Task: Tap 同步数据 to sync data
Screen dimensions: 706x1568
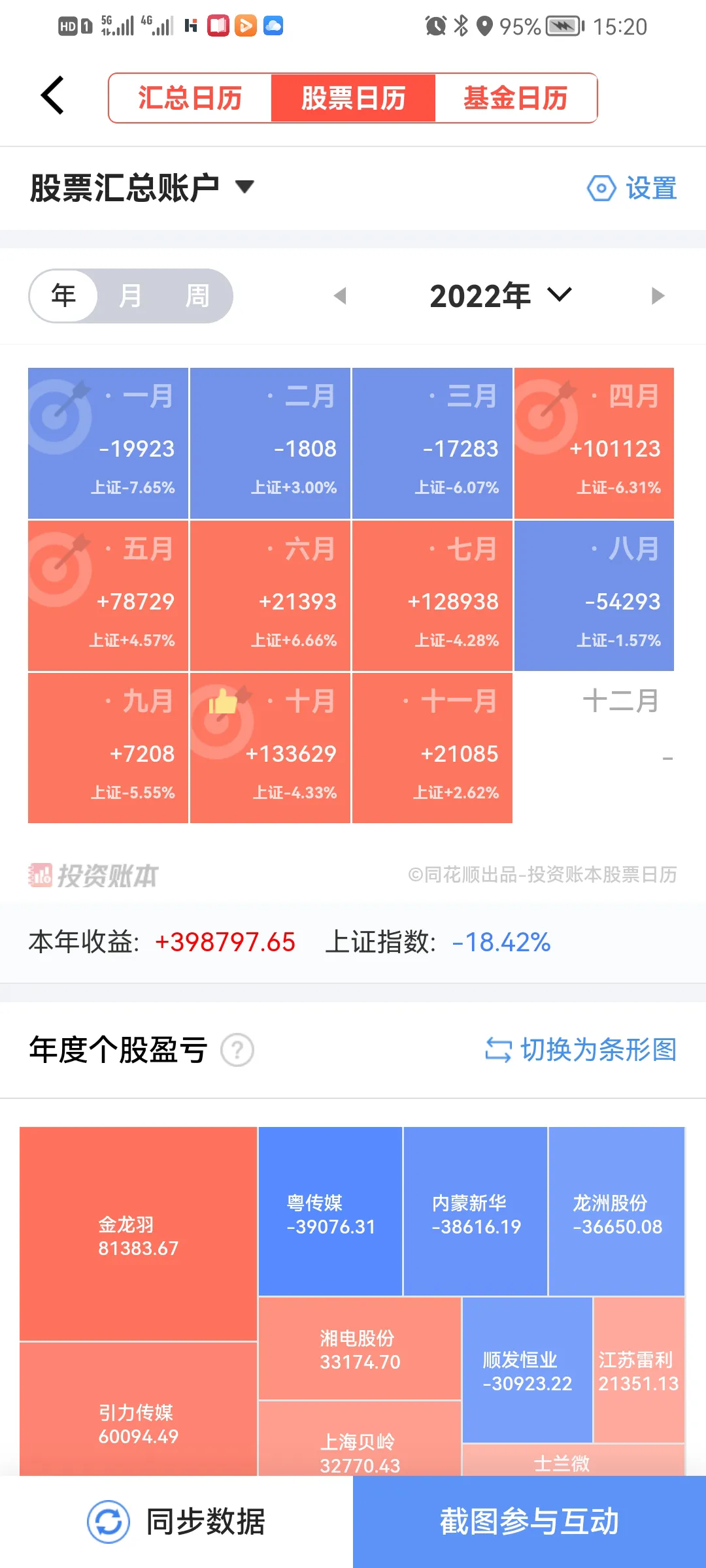Action: point(176,1522)
